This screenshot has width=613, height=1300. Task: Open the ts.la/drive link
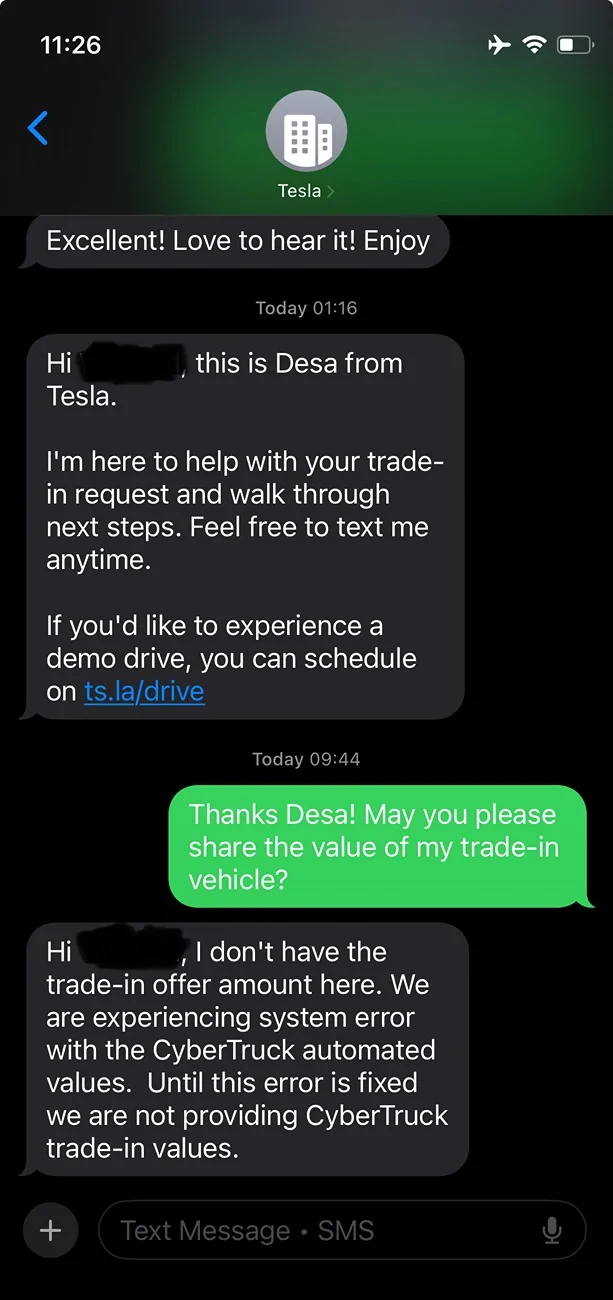pos(144,691)
